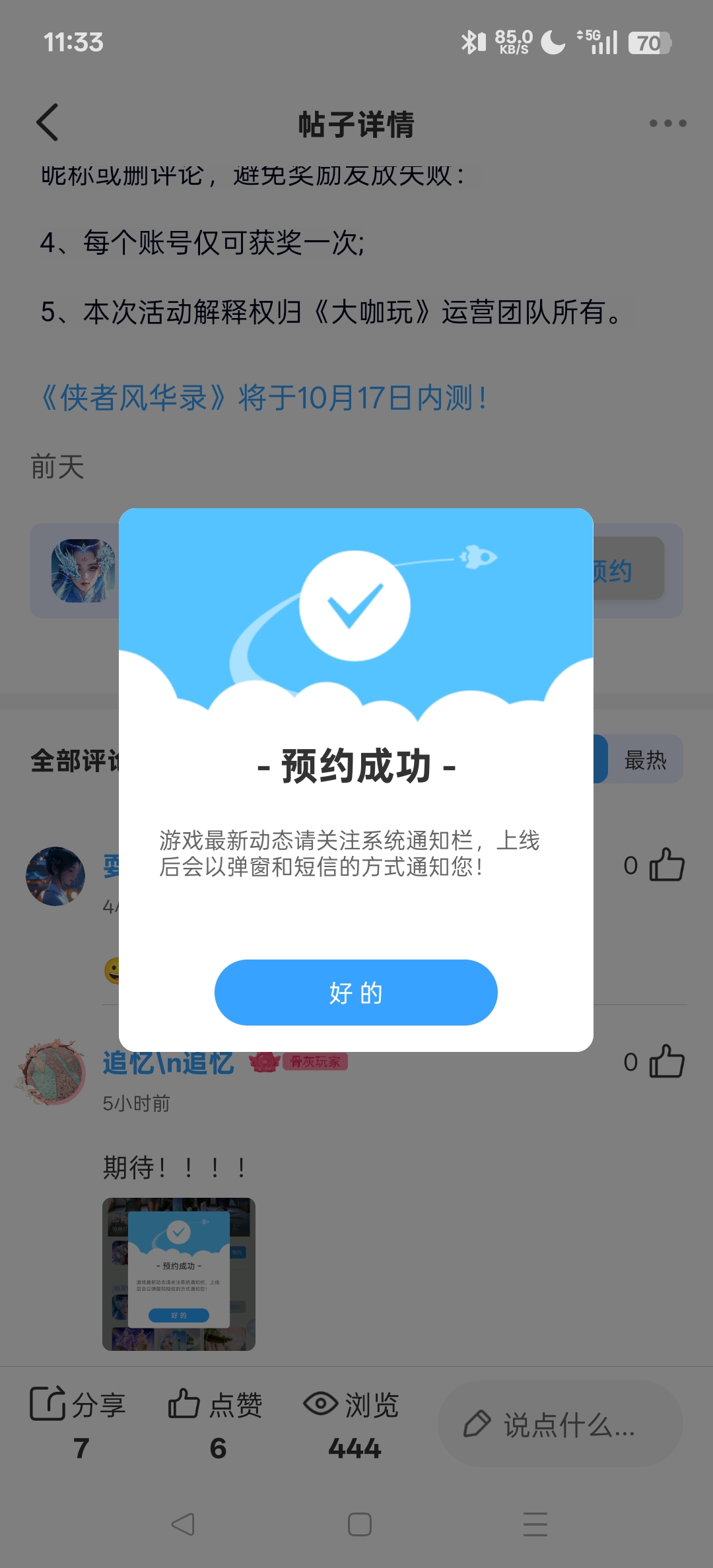713x1568 pixels.
Task: Return to the system home screen
Action: click(360, 1524)
